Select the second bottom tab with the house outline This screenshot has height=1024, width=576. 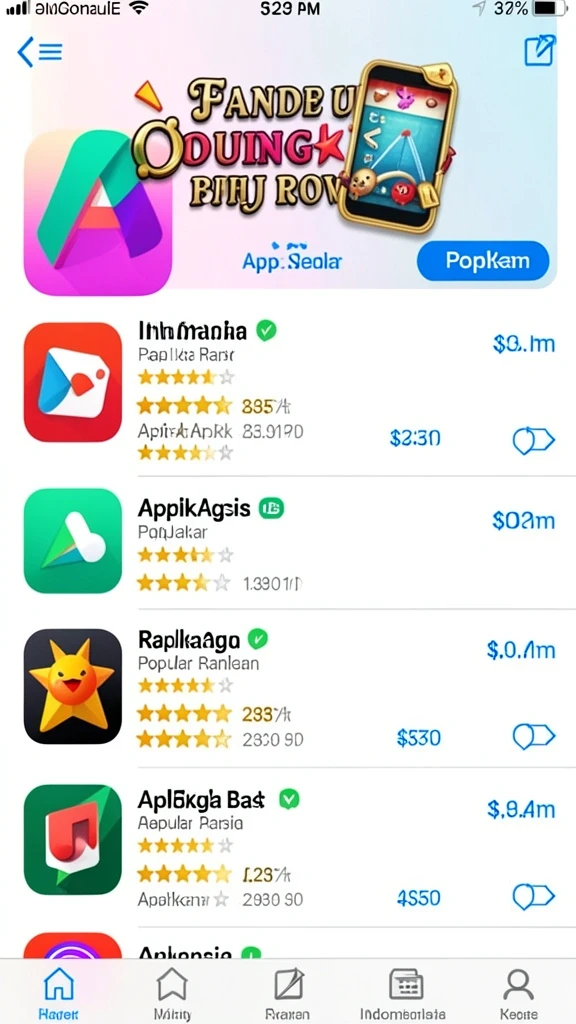pos(172,993)
